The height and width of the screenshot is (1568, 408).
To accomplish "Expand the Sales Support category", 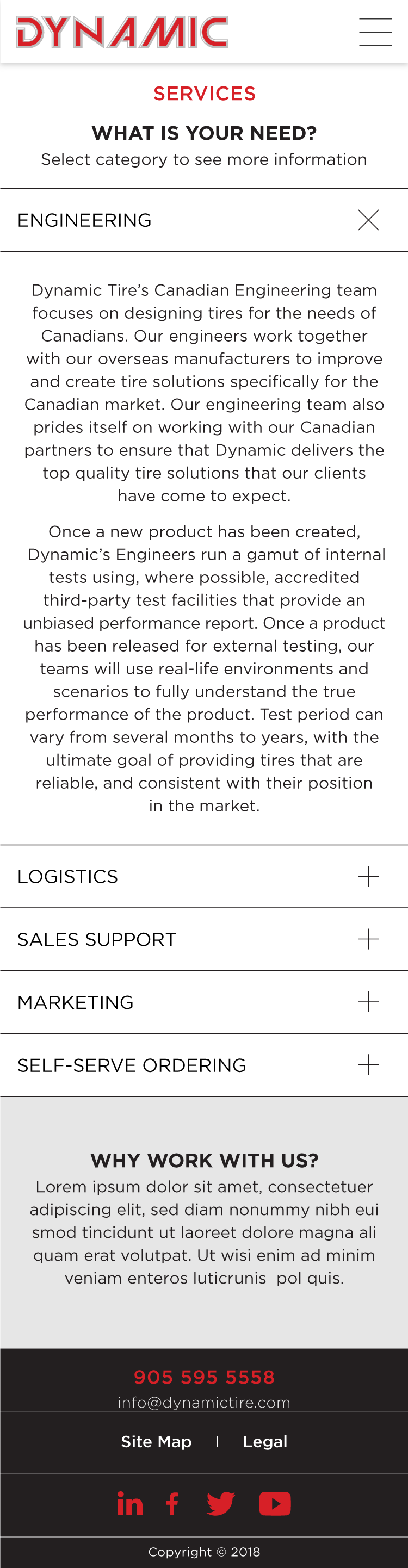I will tap(368, 939).
